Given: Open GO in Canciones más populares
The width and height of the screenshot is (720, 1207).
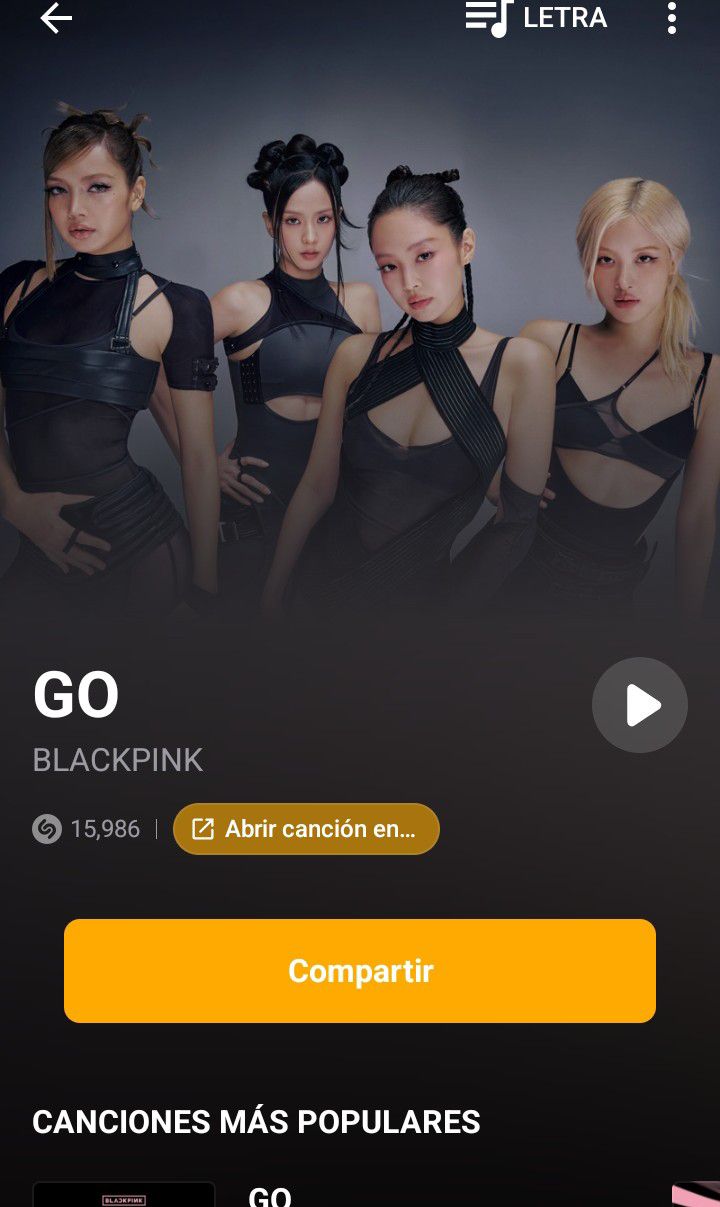Looking at the screenshot, I should pos(269,1194).
